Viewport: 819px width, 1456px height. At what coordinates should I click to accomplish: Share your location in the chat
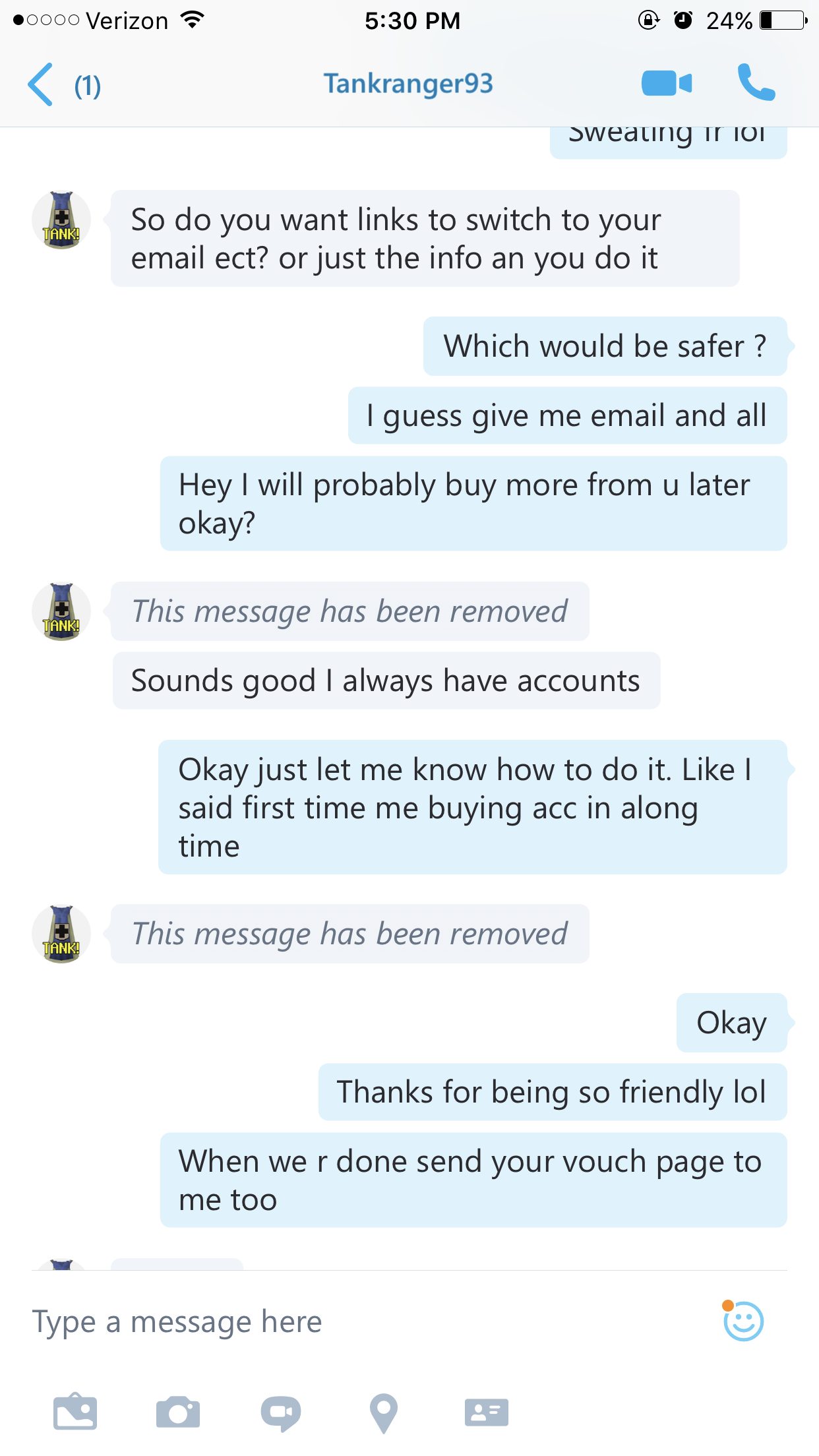[384, 1412]
